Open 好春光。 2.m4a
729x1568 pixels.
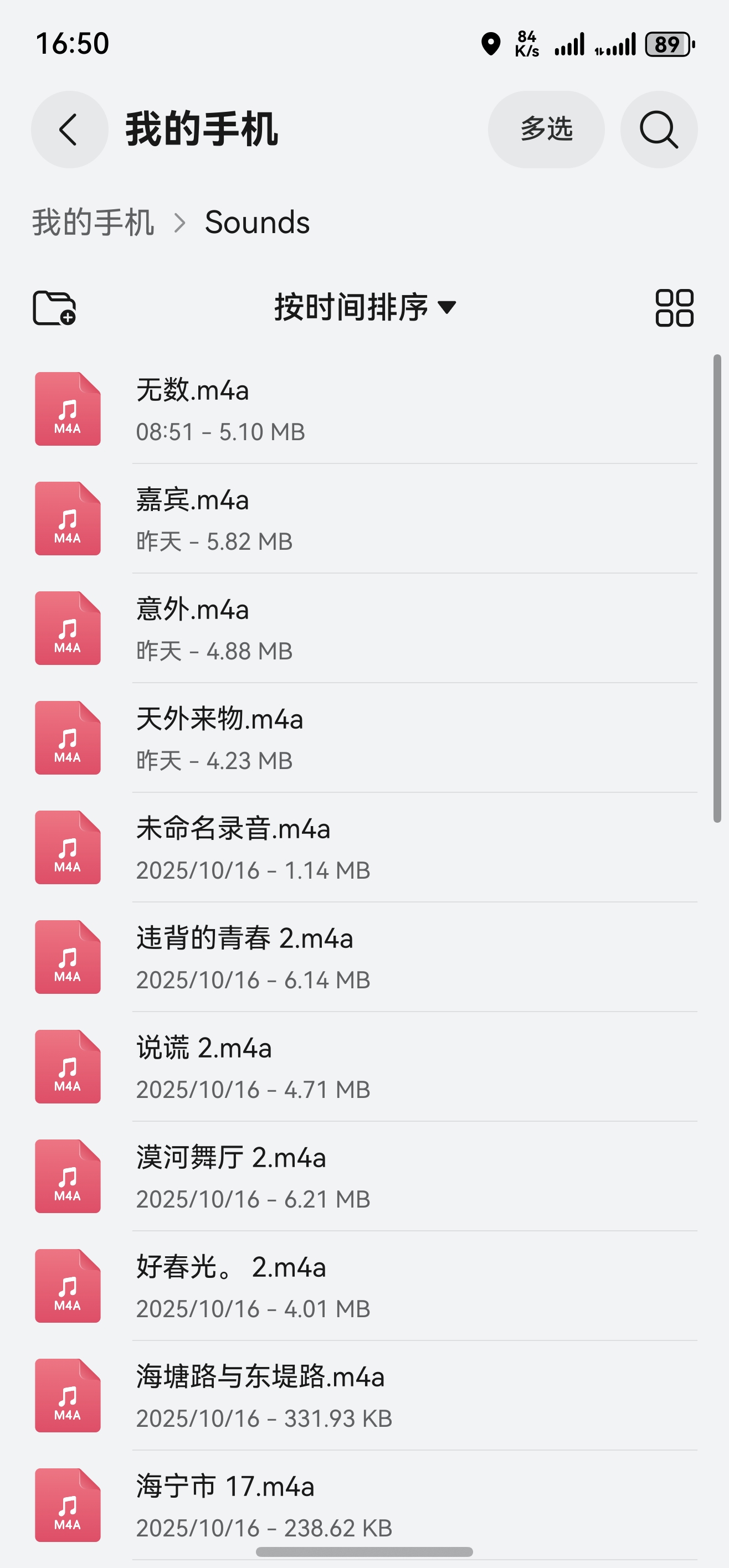coord(366,1286)
